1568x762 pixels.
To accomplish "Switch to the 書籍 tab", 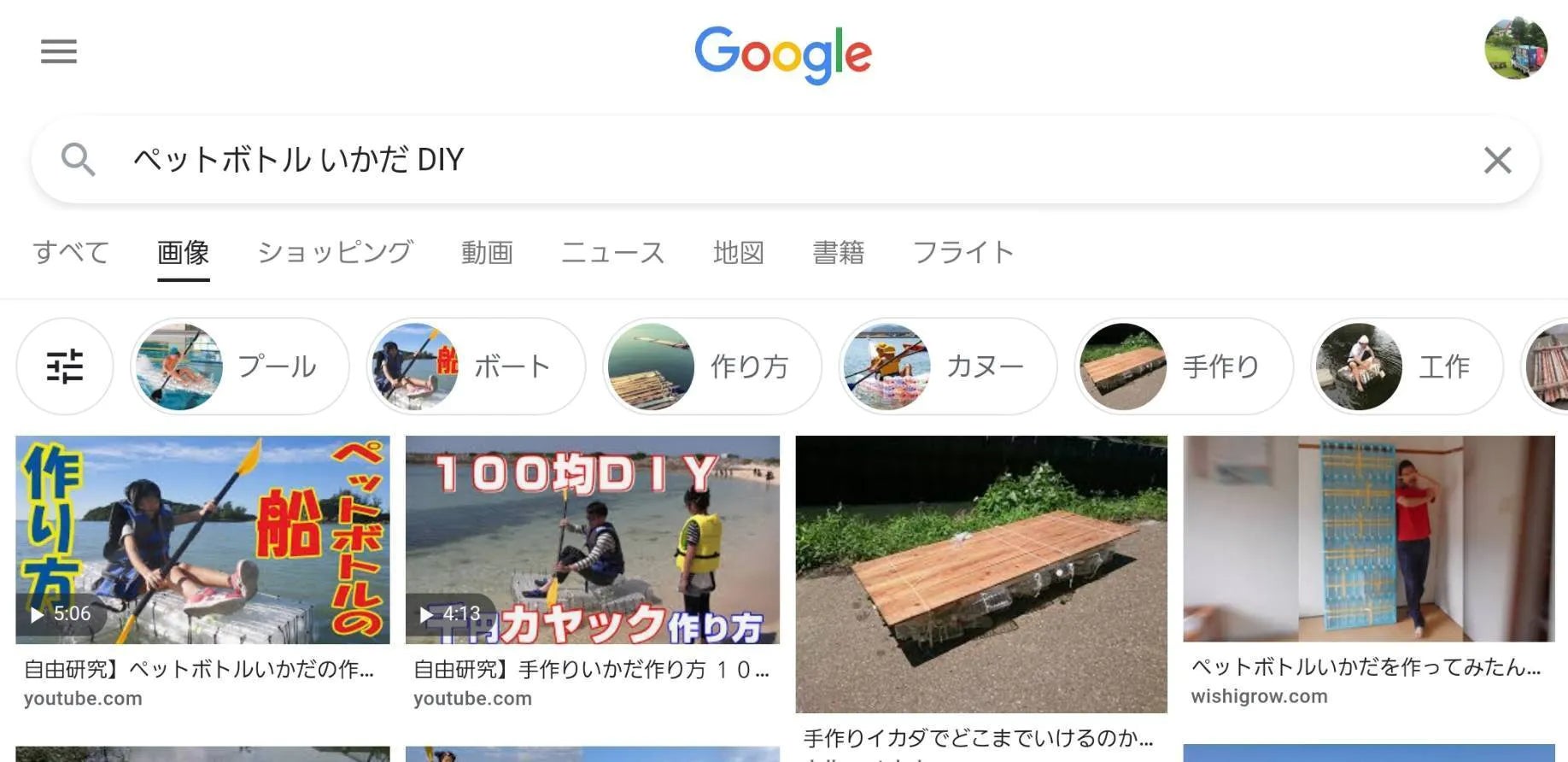I will 838,253.
